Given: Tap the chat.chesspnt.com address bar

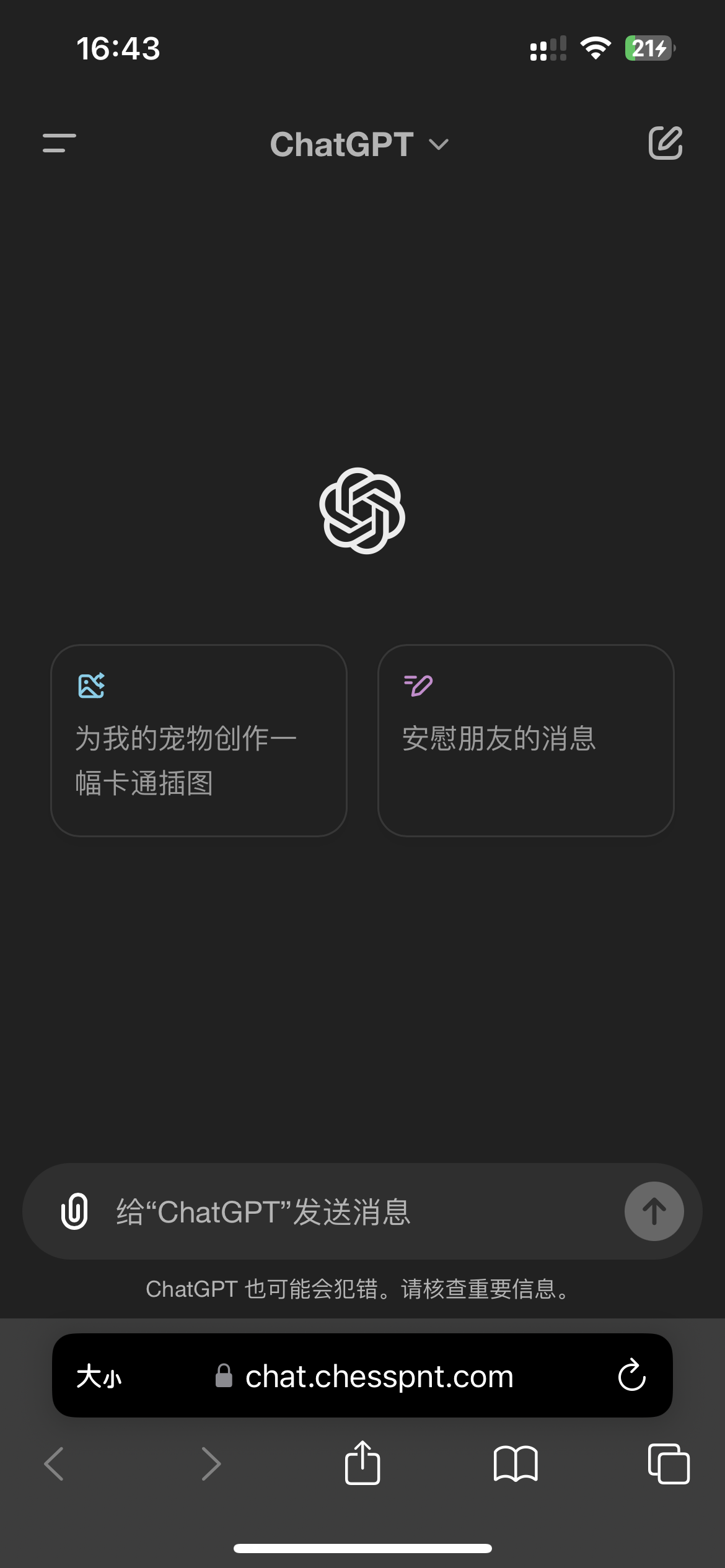Looking at the screenshot, I should 378,1377.
